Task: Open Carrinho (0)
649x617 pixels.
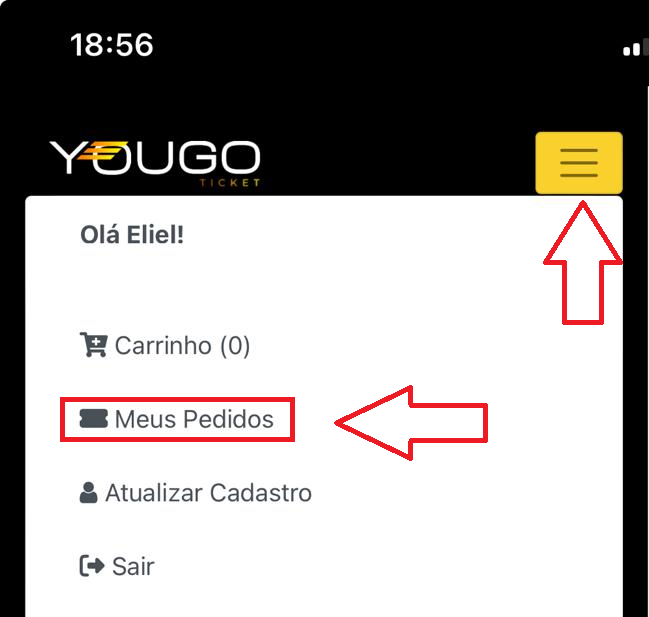Action: coord(165,346)
